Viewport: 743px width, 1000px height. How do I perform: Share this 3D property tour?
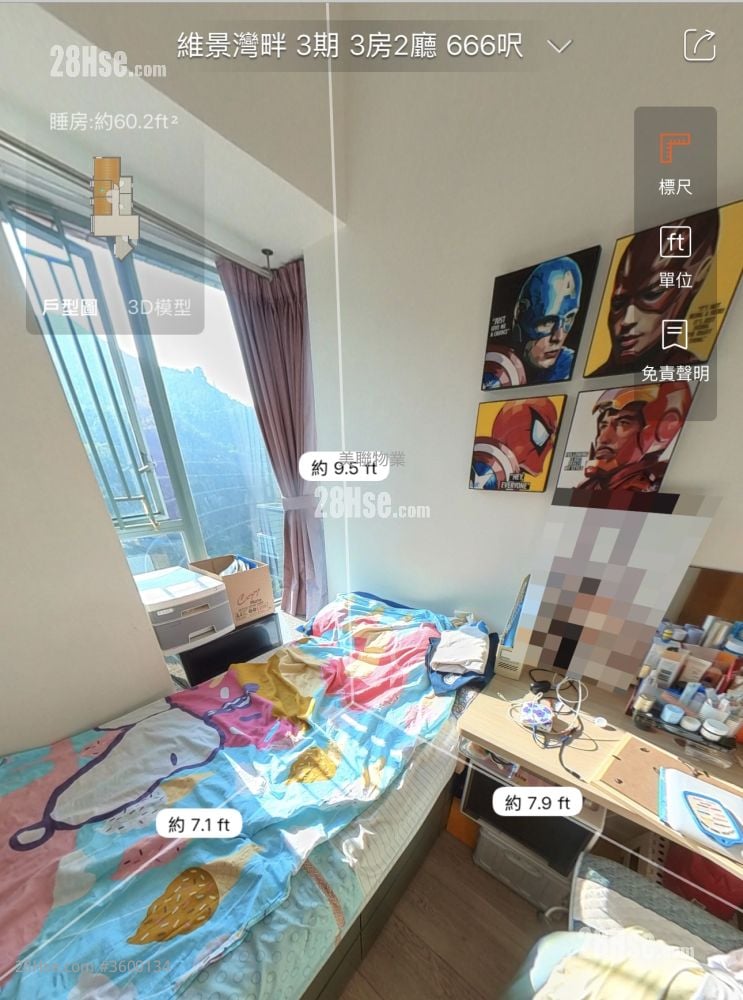point(699,45)
